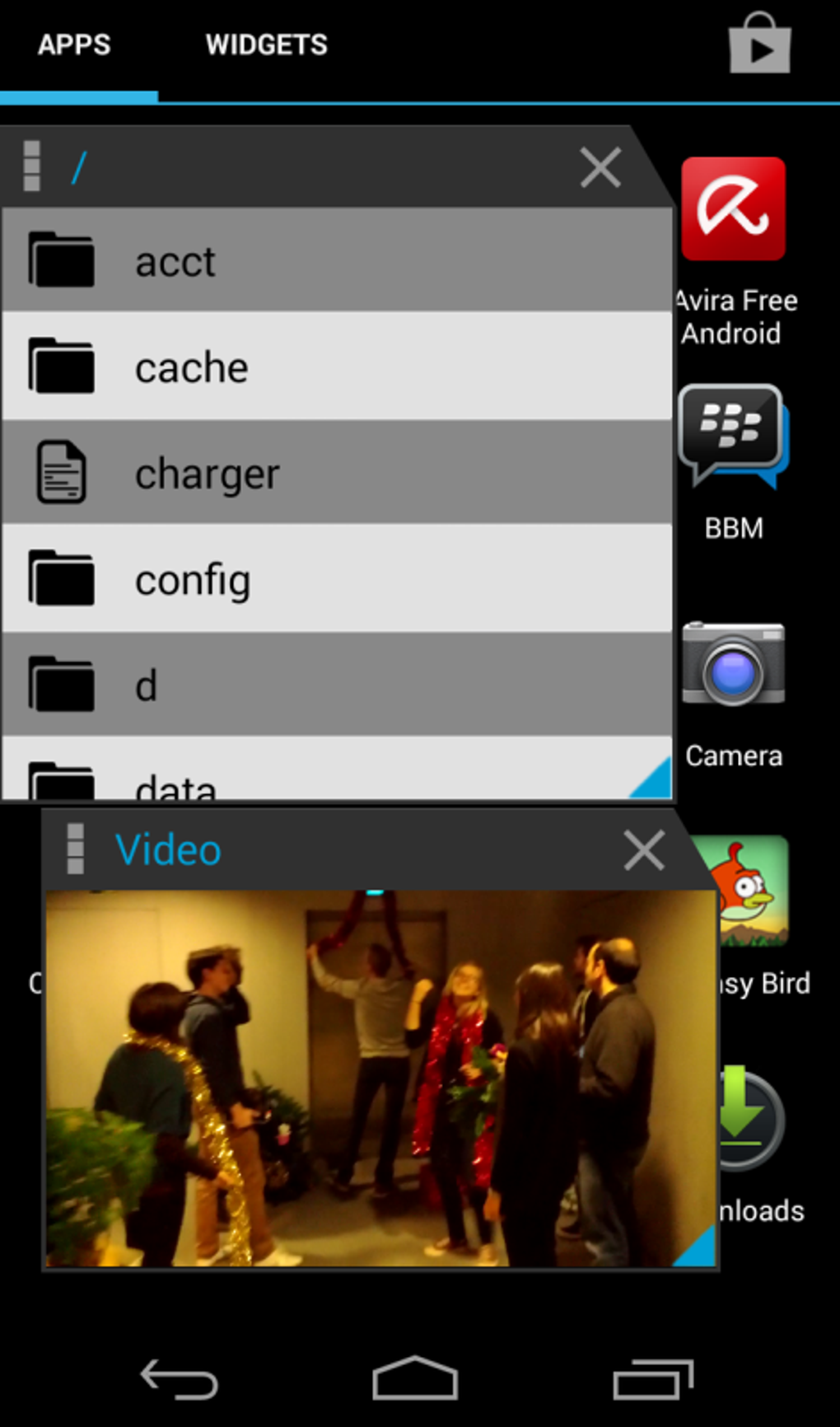
Task: Select the Apps tab
Action: coord(74,44)
